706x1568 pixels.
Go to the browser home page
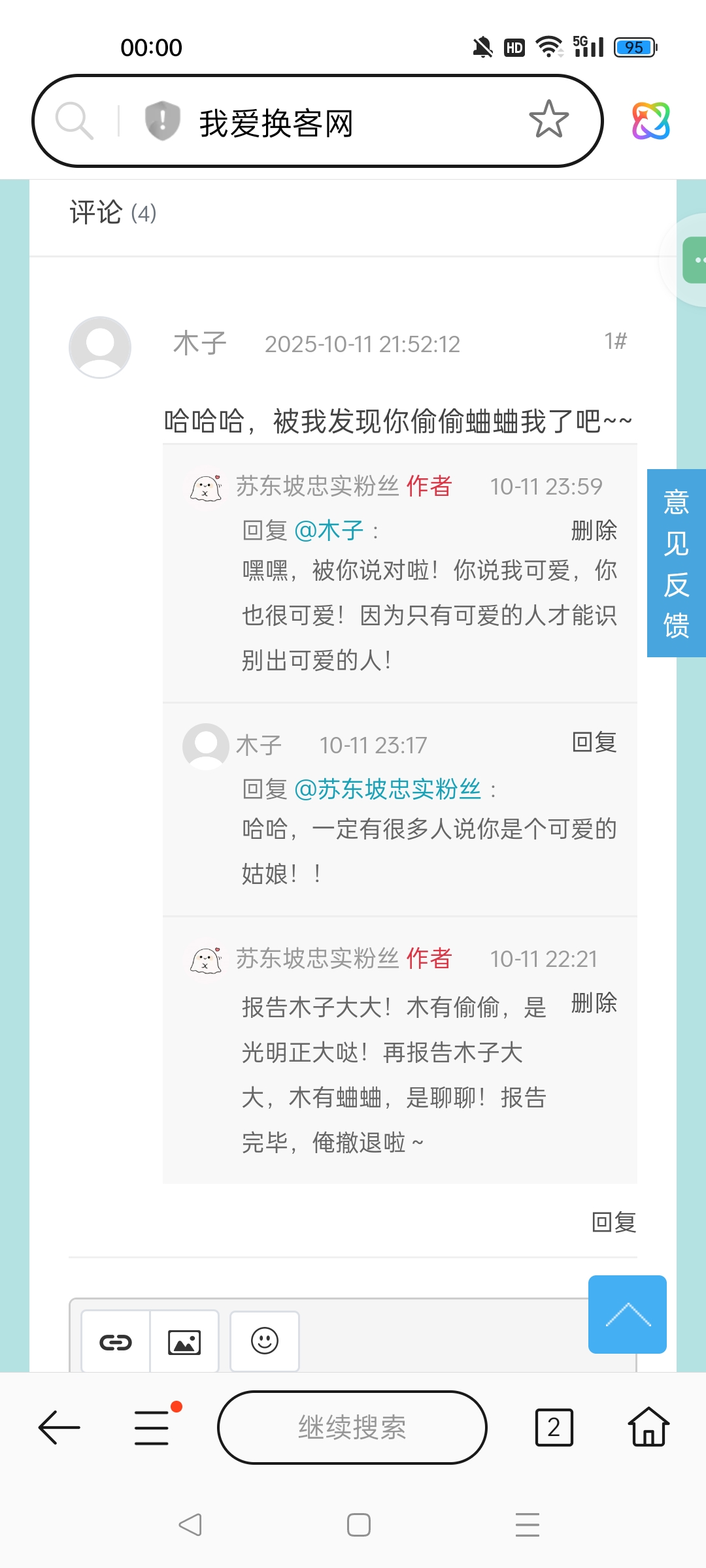click(x=648, y=1428)
